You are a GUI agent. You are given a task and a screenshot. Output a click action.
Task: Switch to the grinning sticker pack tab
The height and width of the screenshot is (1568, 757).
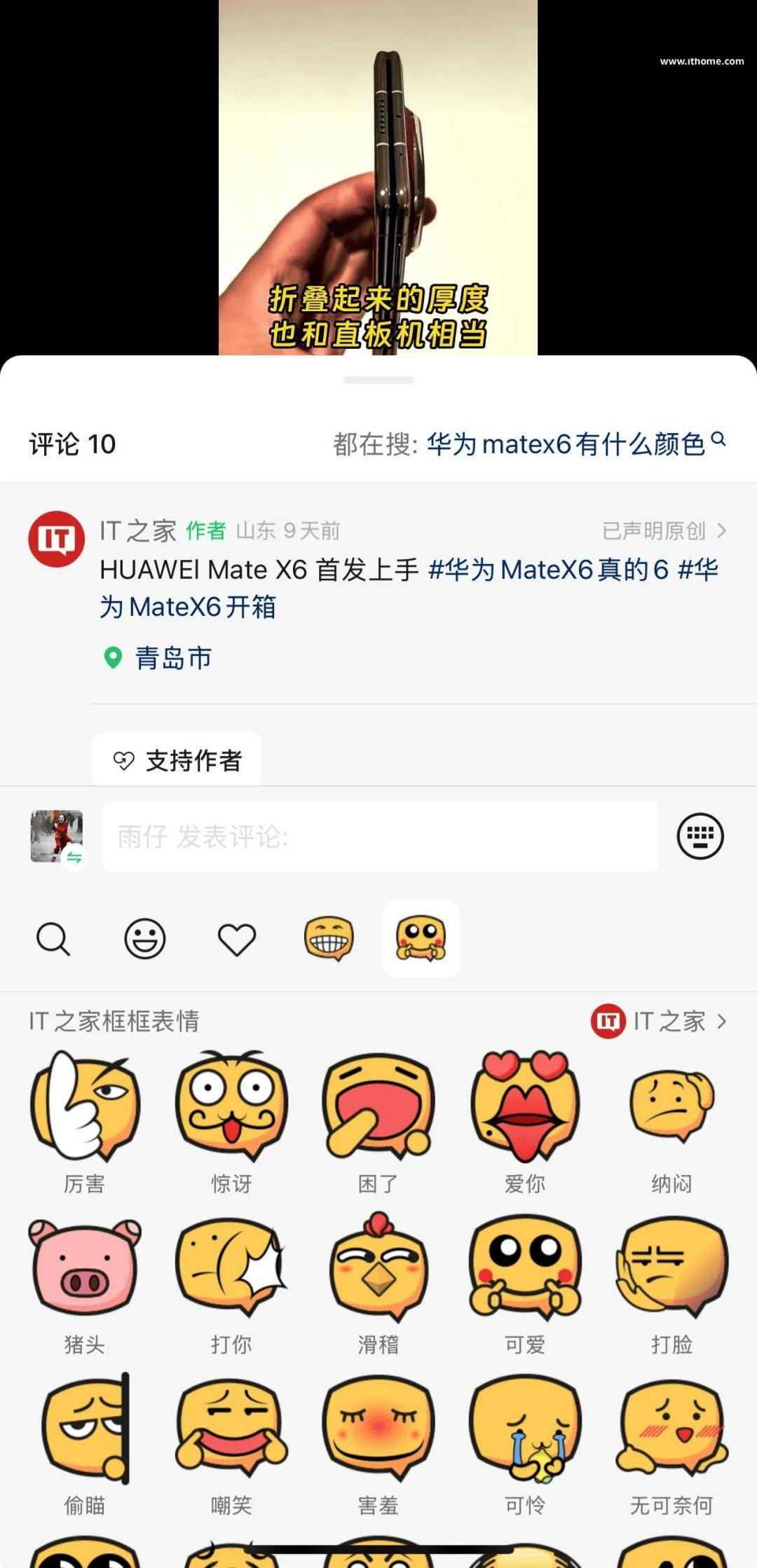(329, 939)
